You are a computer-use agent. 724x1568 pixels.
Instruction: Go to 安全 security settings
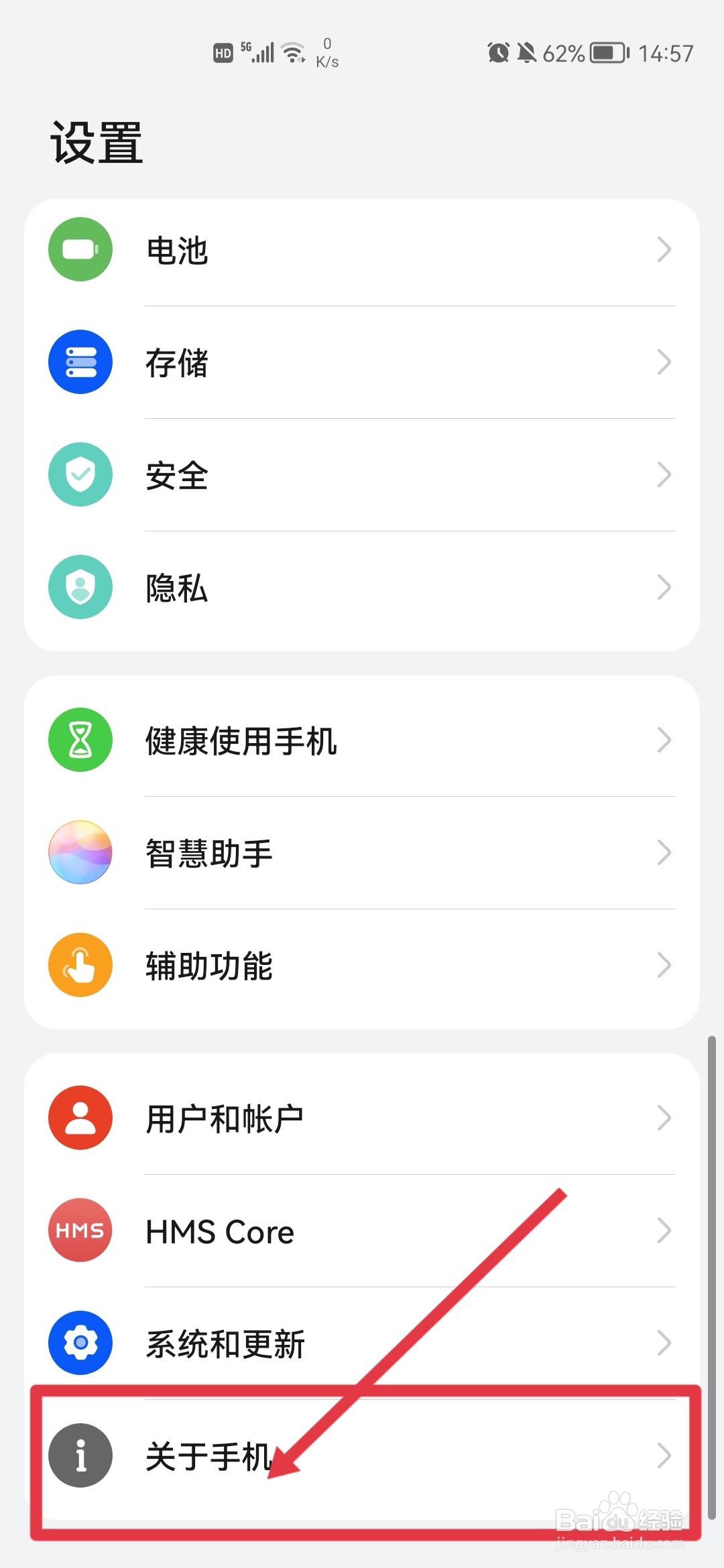[x=362, y=475]
